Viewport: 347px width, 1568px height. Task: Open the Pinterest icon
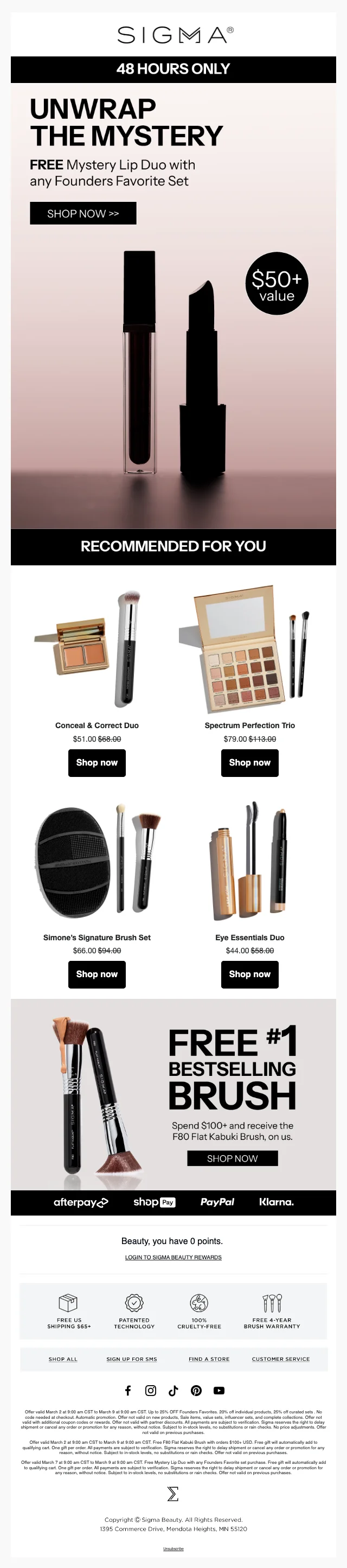tap(196, 1390)
